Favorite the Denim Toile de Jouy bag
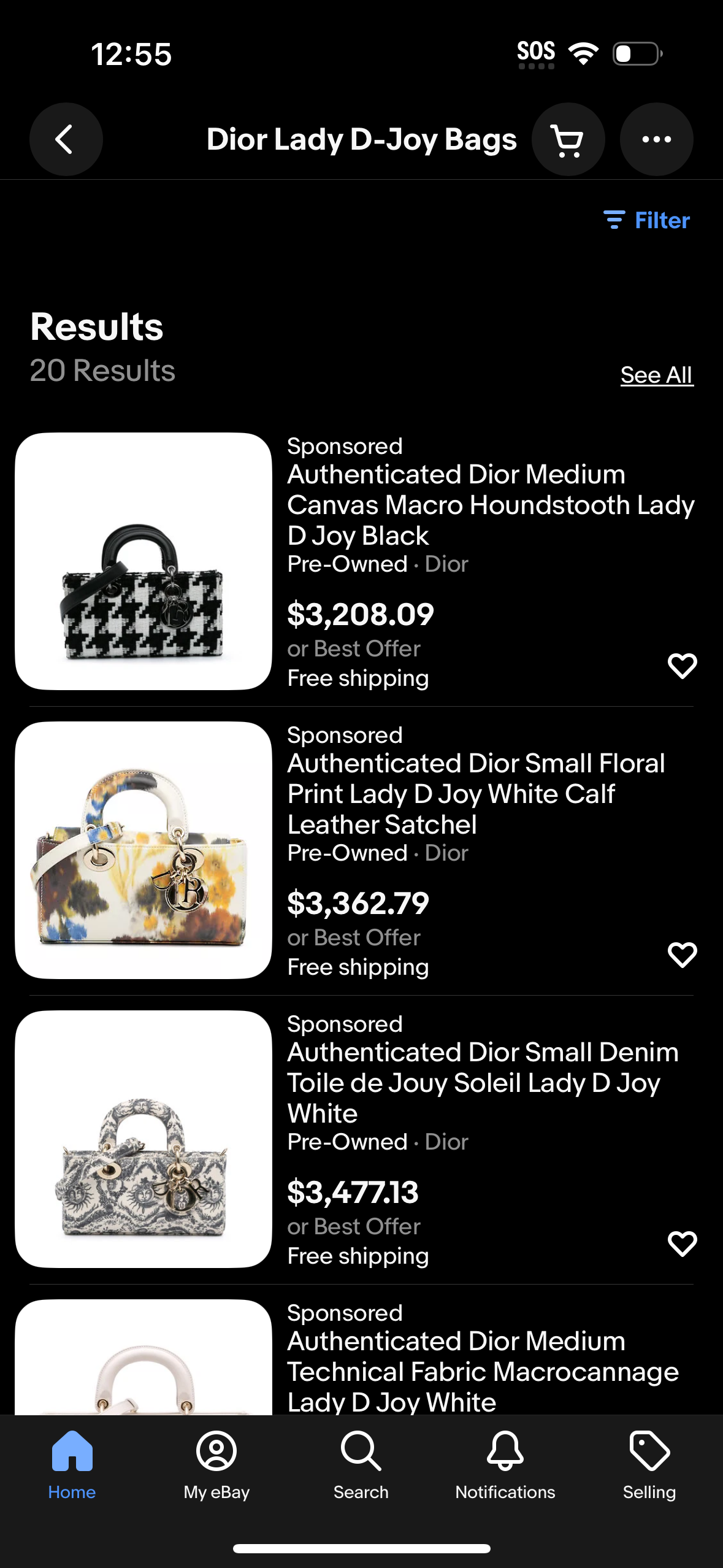Screen dimensions: 723x1568 pos(682,1244)
